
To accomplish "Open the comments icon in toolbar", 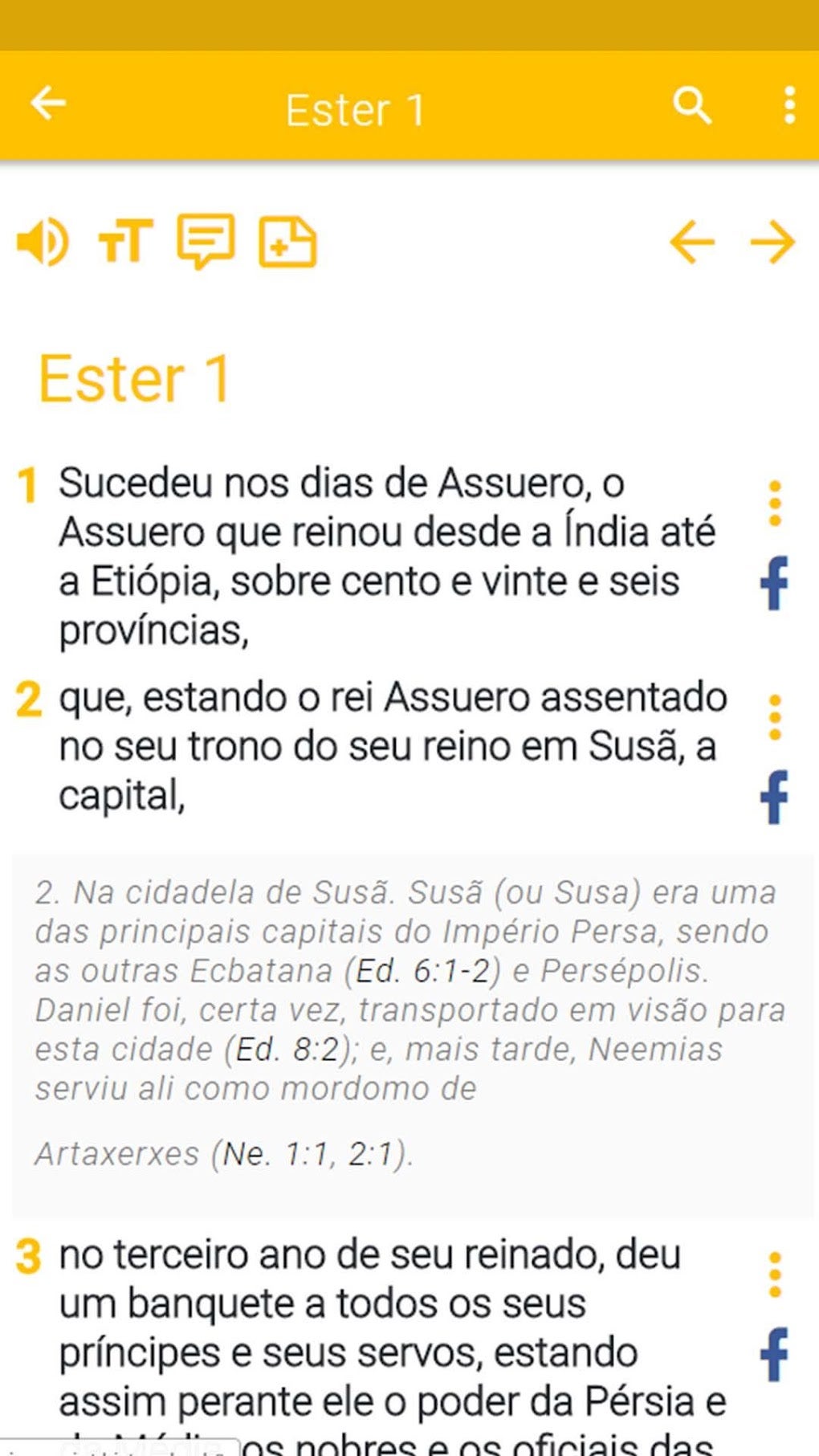I will 206,241.
